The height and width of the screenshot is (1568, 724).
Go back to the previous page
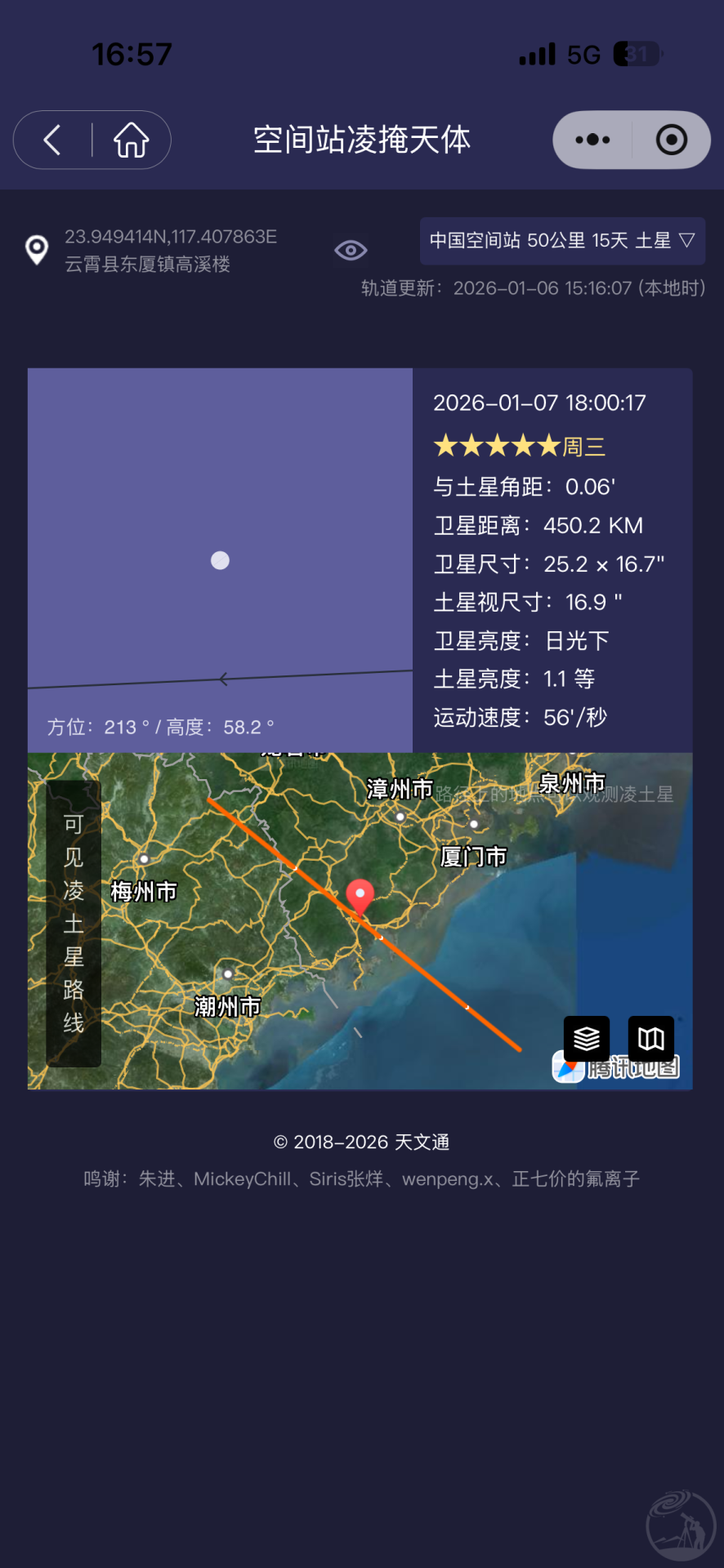coord(53,140)
